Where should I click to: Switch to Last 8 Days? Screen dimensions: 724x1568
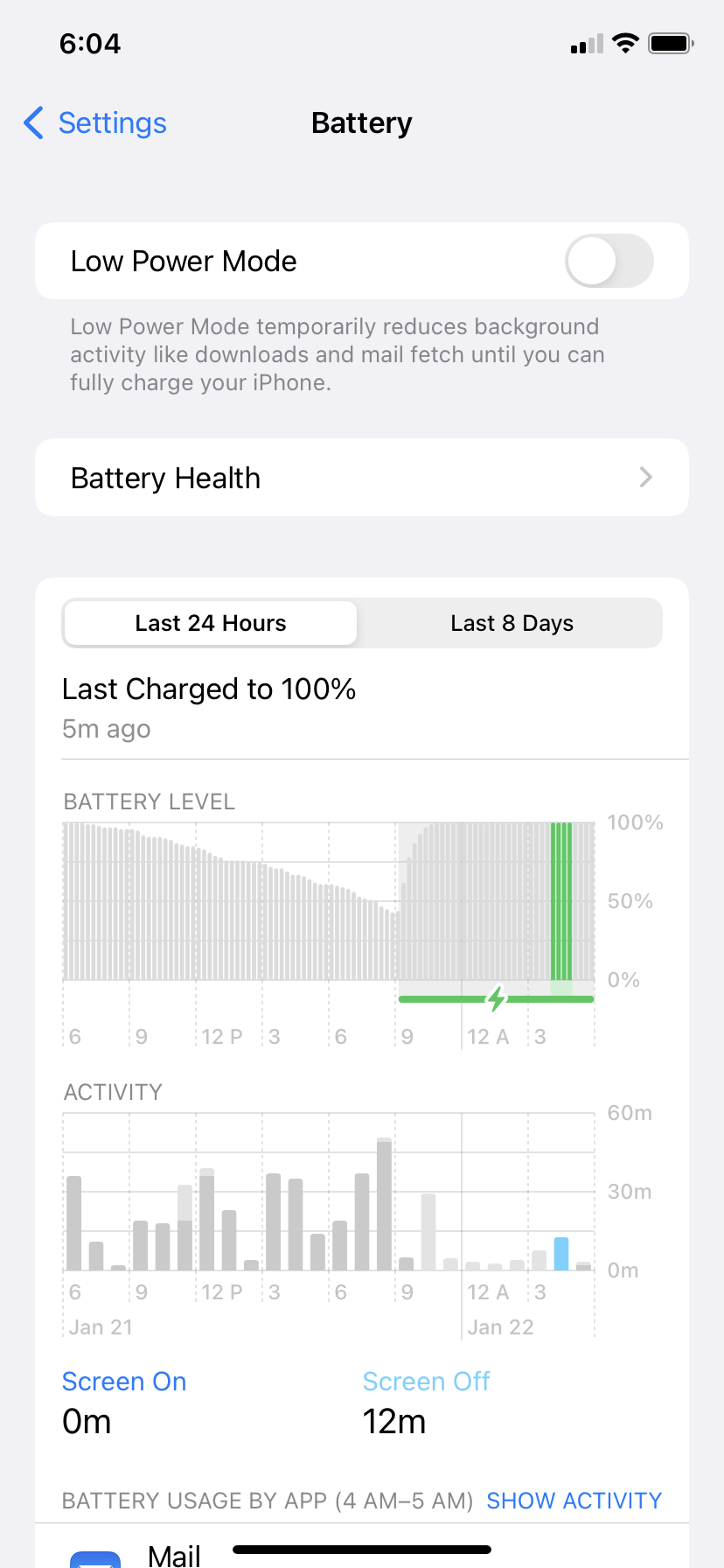[x=512, y=623]
